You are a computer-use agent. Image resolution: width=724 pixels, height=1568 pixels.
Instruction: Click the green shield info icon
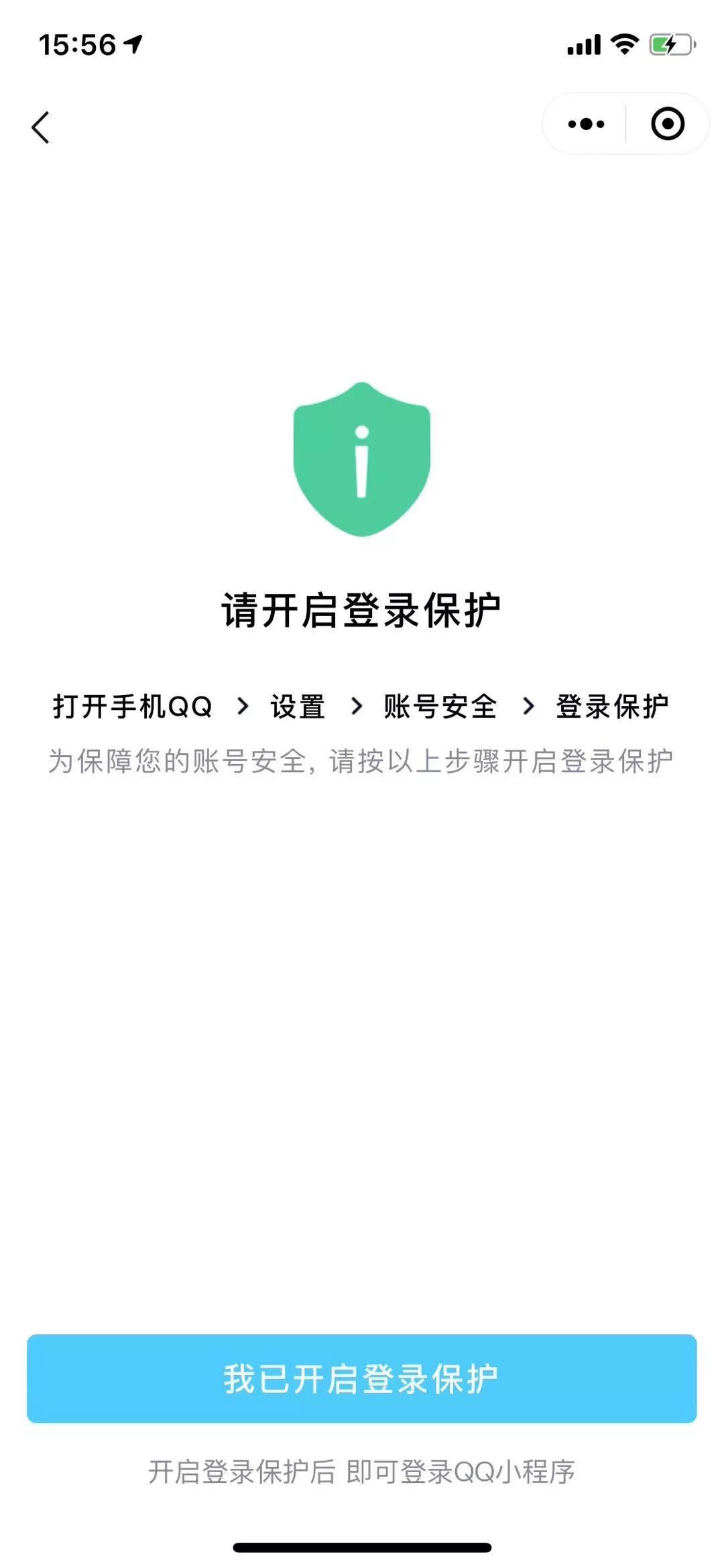pyautogui.click(x=362, y=459)
